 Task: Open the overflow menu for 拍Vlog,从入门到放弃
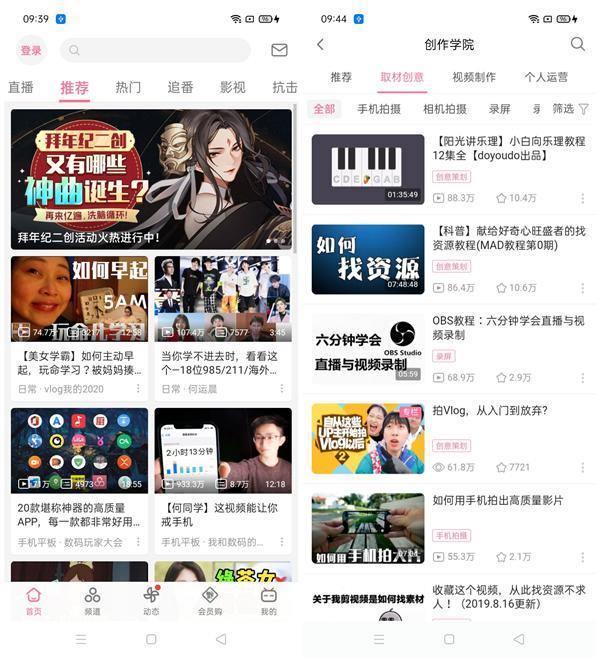click(x=582, y=467)
